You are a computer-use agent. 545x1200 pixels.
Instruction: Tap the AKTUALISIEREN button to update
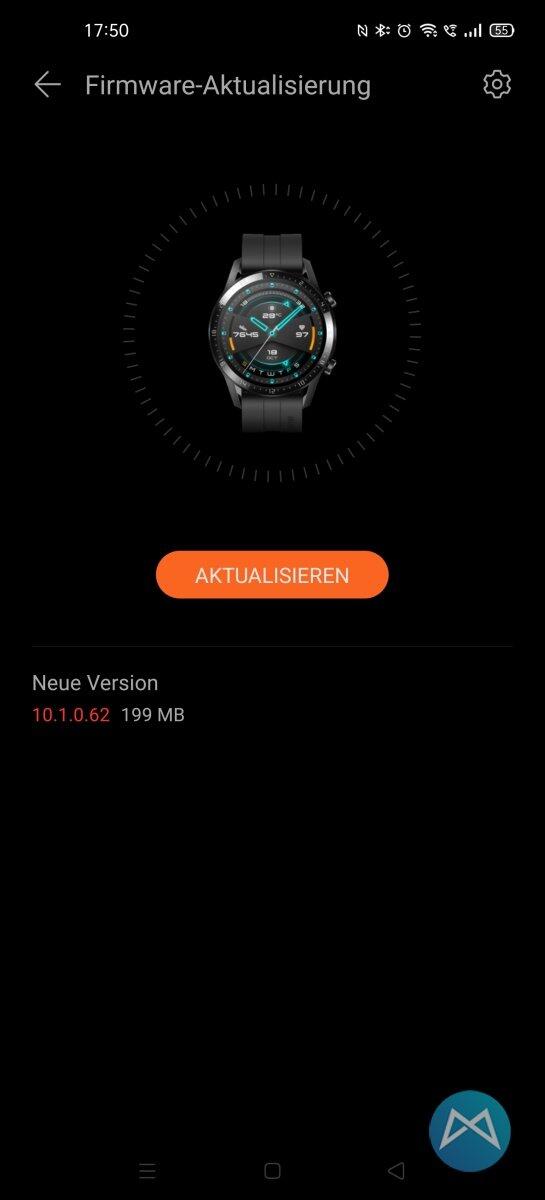tap(272, 575)
